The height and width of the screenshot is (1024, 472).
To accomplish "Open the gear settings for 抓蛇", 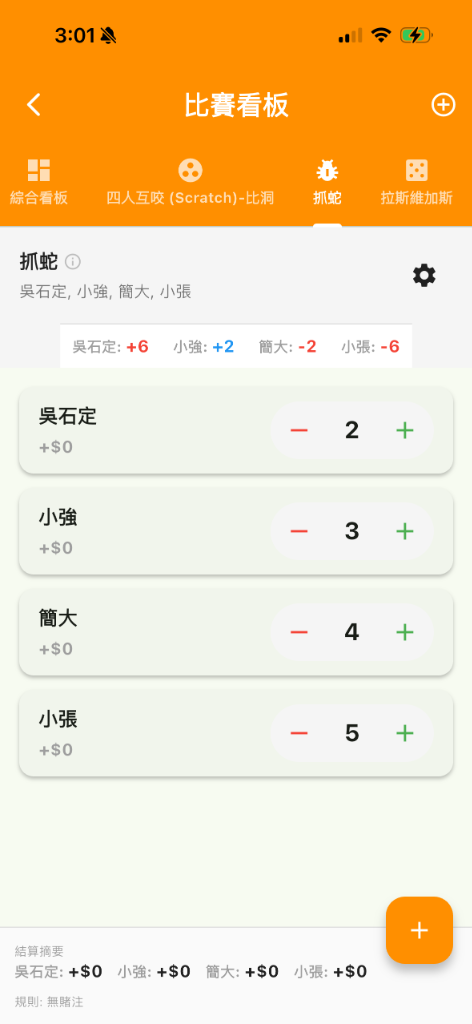I will pos(424,276).
